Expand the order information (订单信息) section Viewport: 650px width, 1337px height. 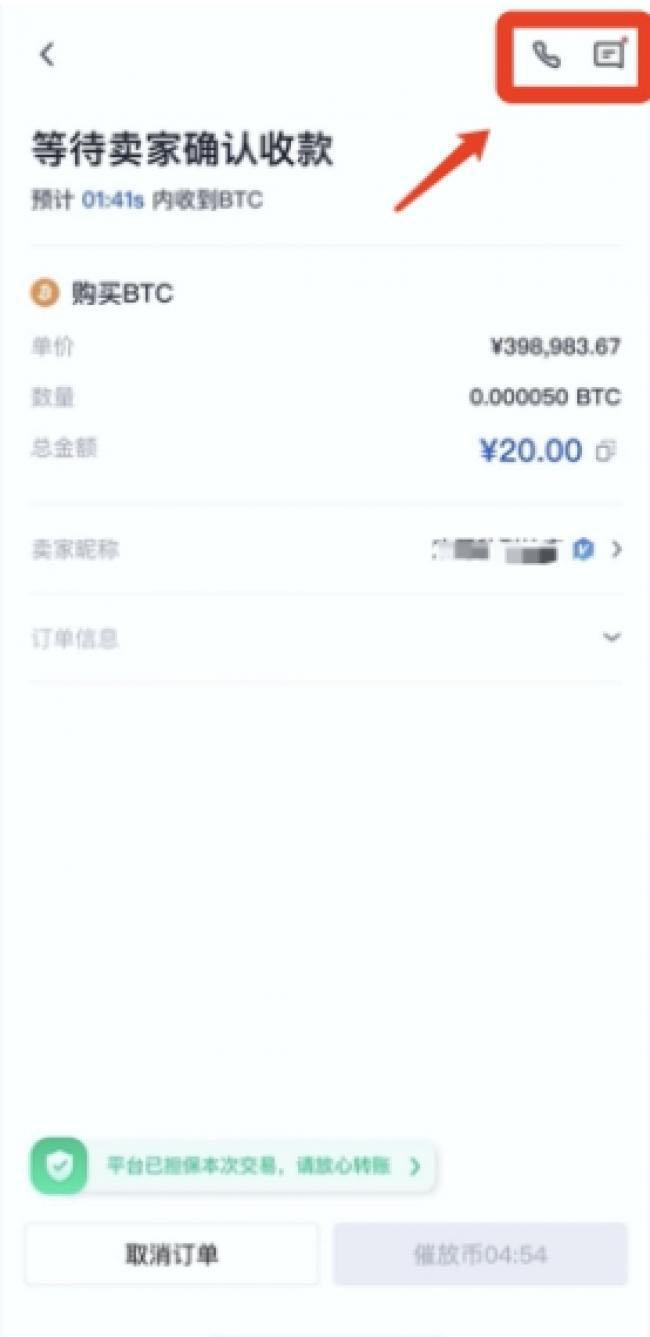325,638
